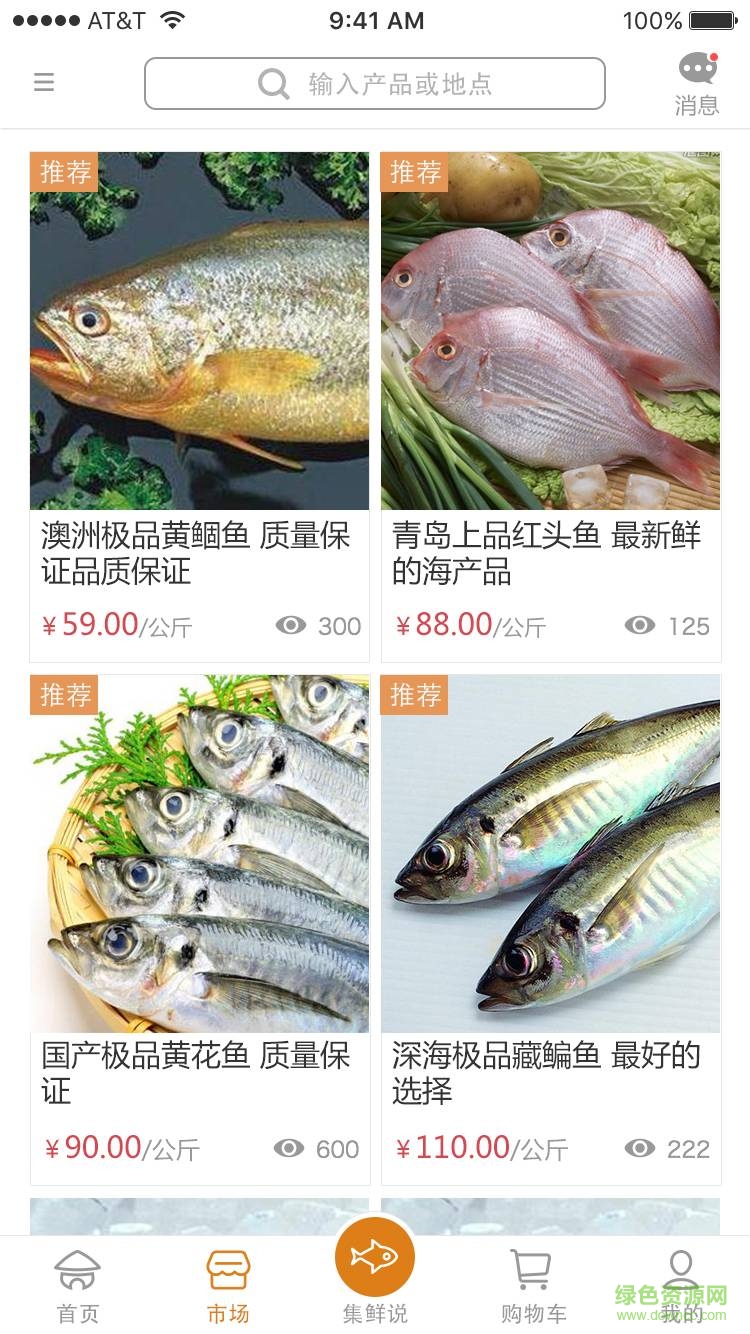Open the 深海极品藏鳊鱼 product card
The image size is (750, 1334).
point(550,928)
